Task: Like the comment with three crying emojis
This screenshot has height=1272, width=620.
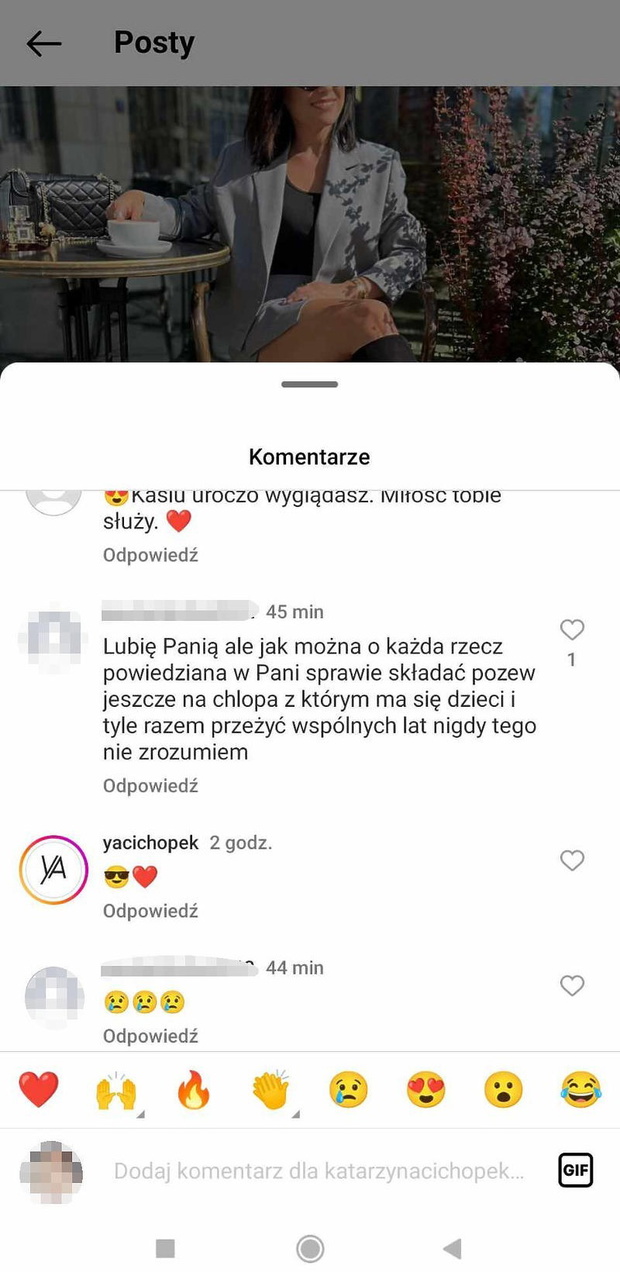Action: click(572, 986)
